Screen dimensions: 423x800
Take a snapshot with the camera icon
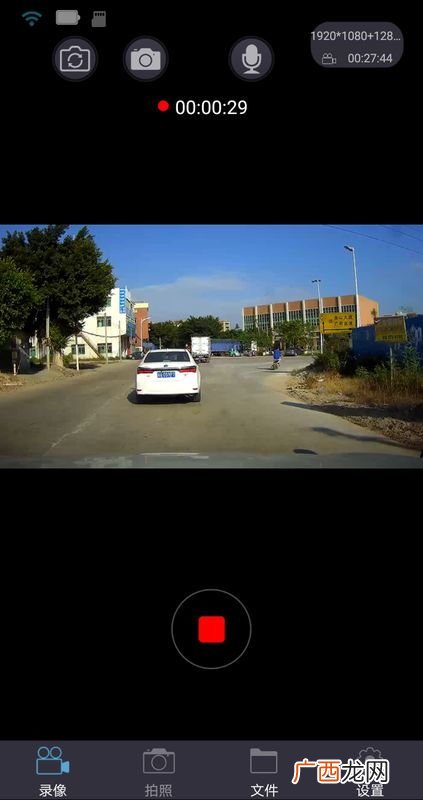pyautogui.click(x=145, y=59)
